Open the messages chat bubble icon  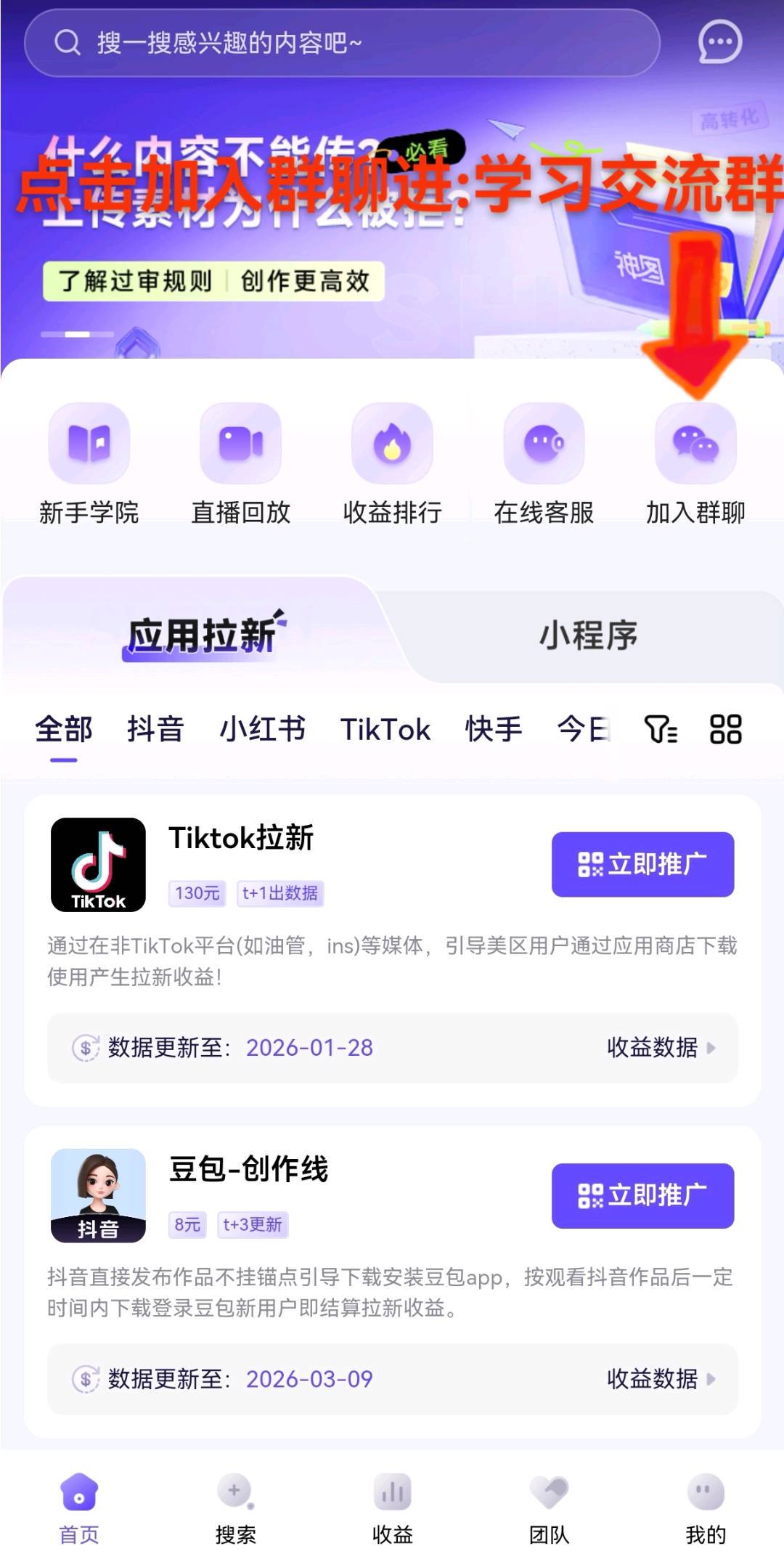(719, 42)
